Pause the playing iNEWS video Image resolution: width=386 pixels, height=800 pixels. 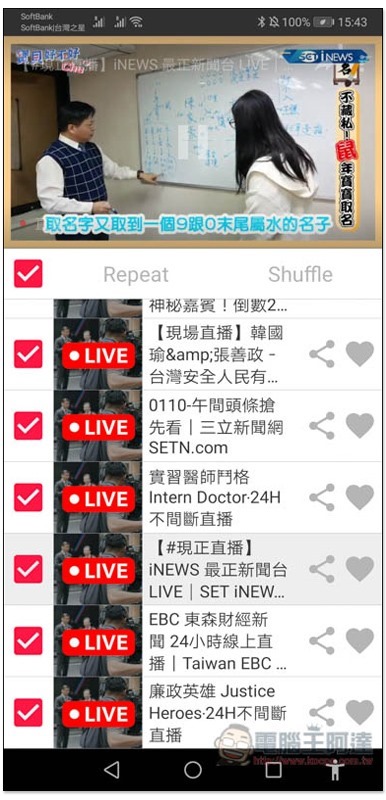[x=193, y=141]
